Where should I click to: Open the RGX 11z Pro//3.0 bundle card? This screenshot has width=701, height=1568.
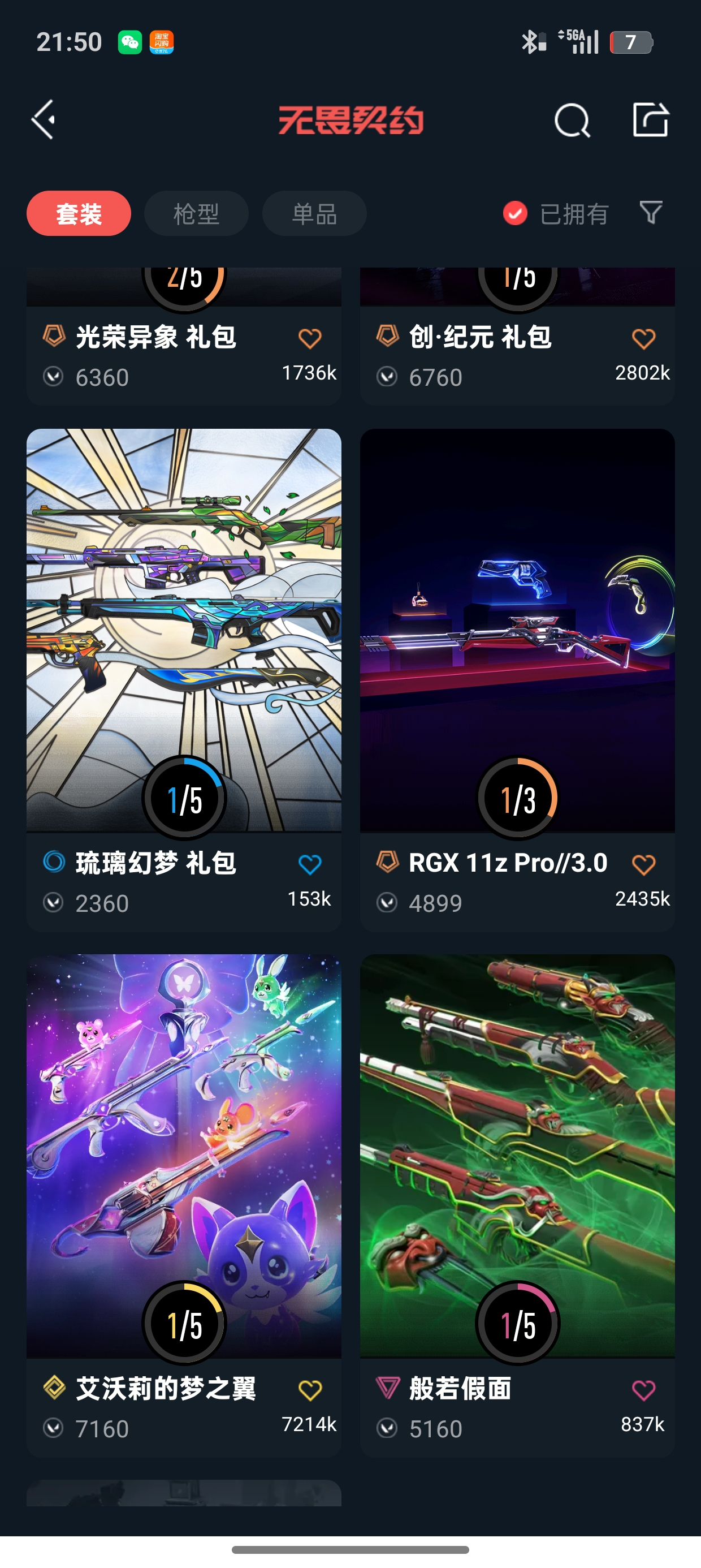[x=517, y=680]
